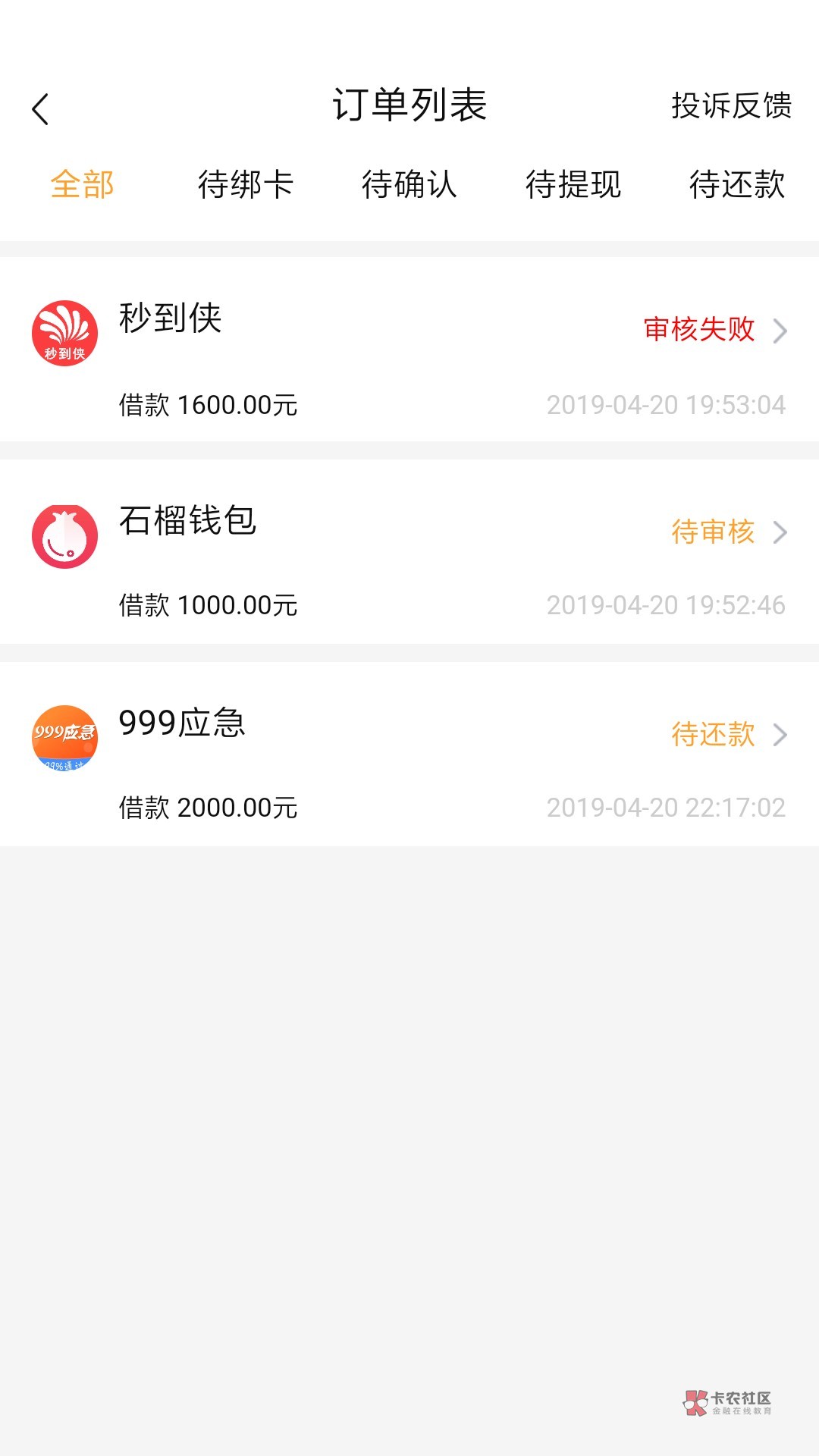Viewport: 819px width, 1456px height.
Task: Open the 999应急 loan order
Action: tap(409, 755)
